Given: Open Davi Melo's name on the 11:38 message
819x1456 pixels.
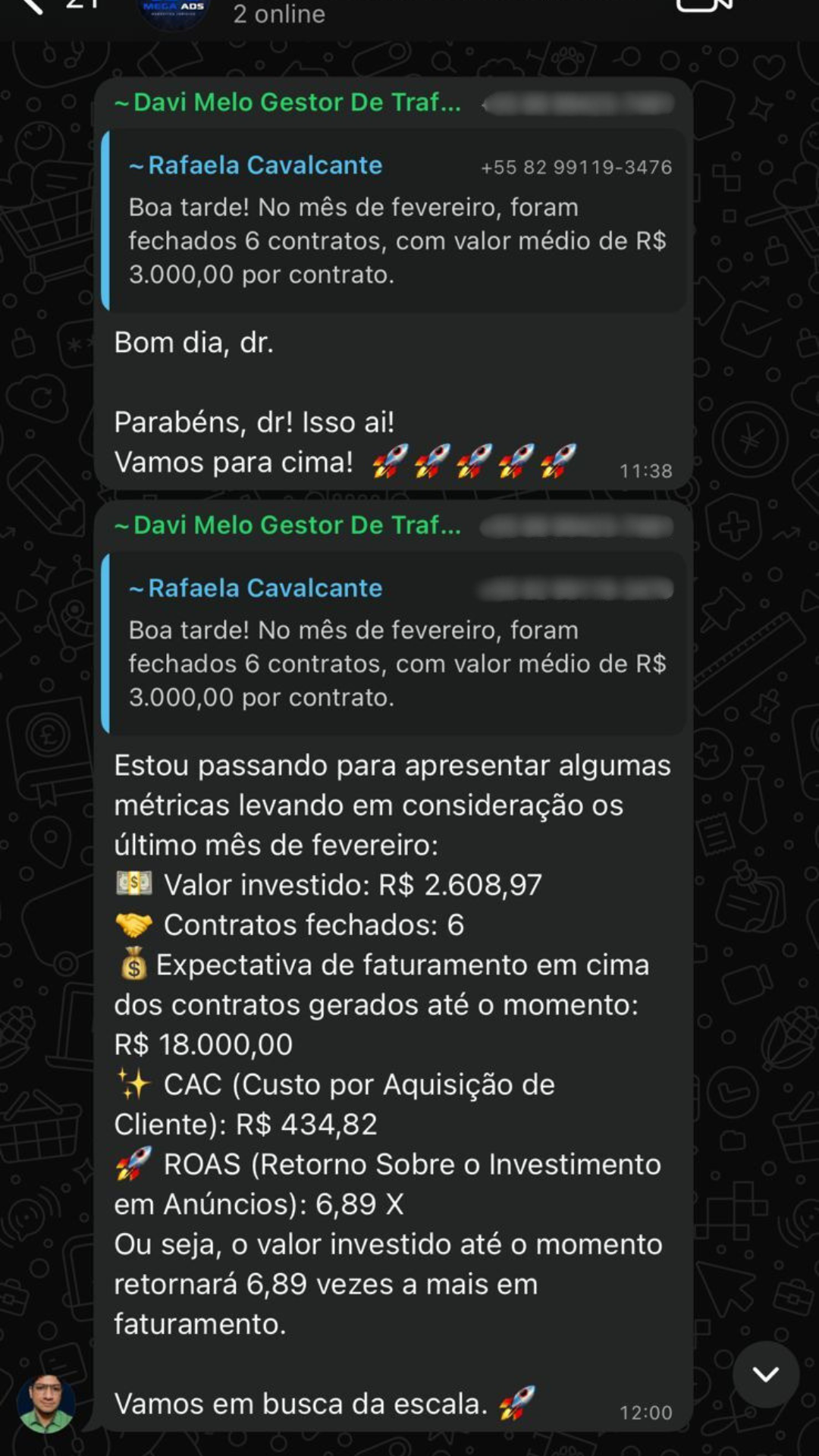Looking at the screenshot, I should (x=287, y=102).
